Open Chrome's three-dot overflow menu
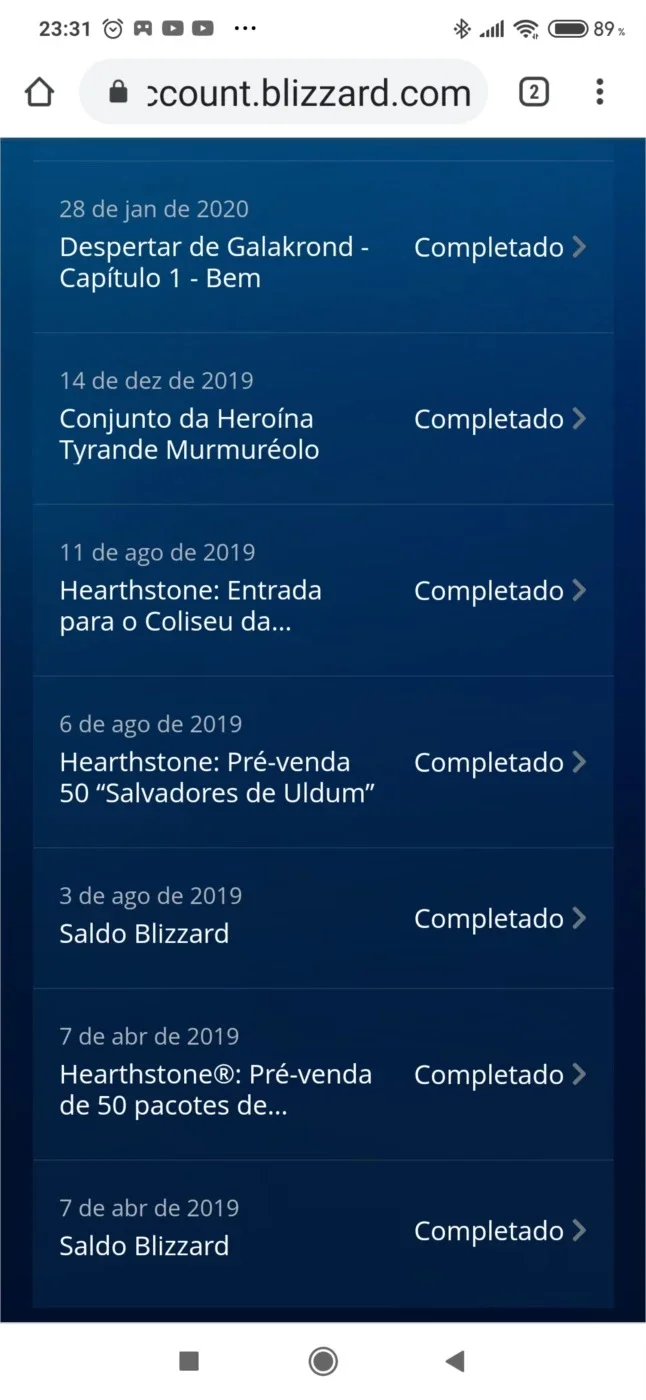646x1400 pixels. tap(600, 93)
